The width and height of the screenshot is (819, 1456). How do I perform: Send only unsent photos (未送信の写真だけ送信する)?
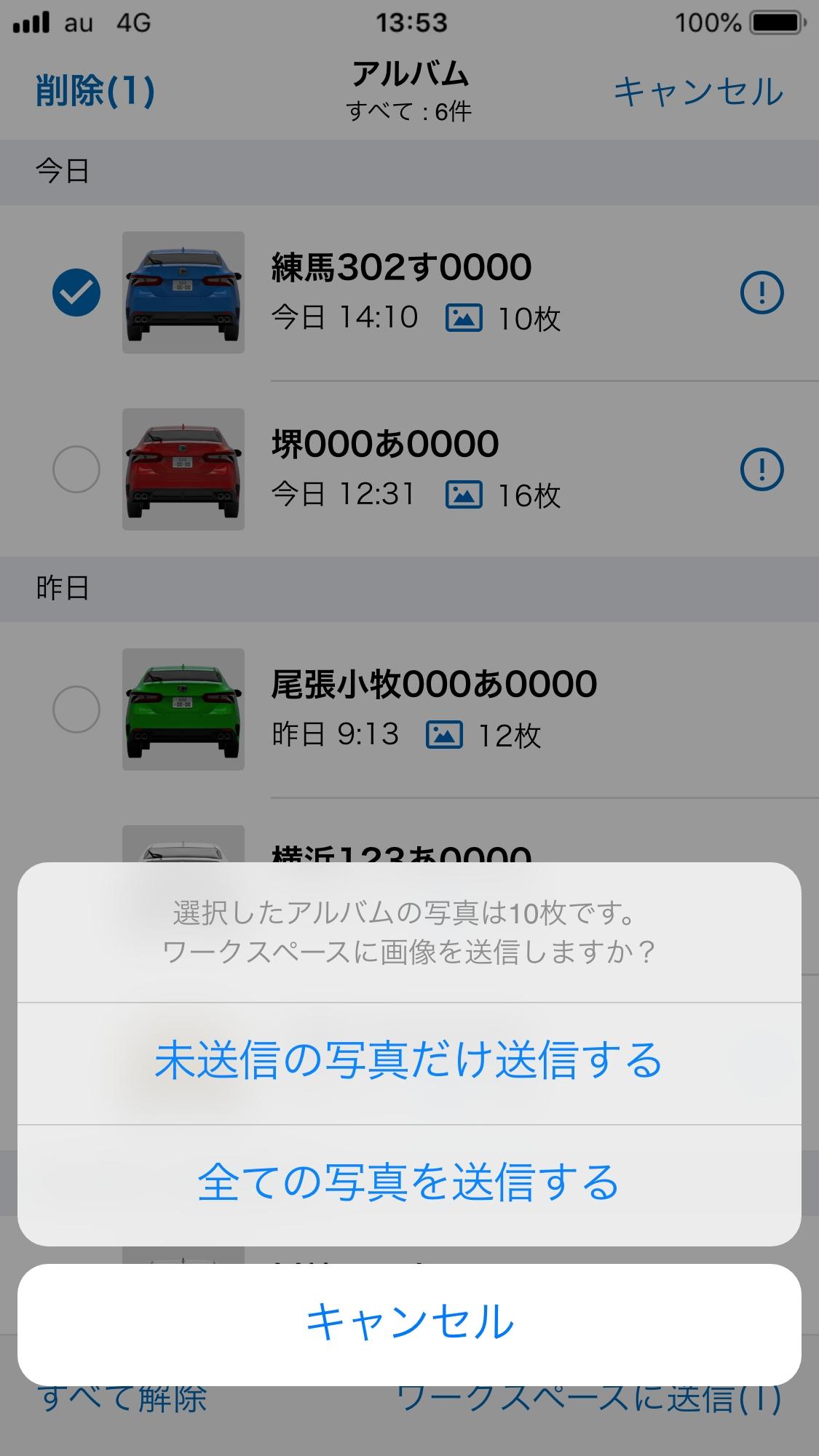409,1061
